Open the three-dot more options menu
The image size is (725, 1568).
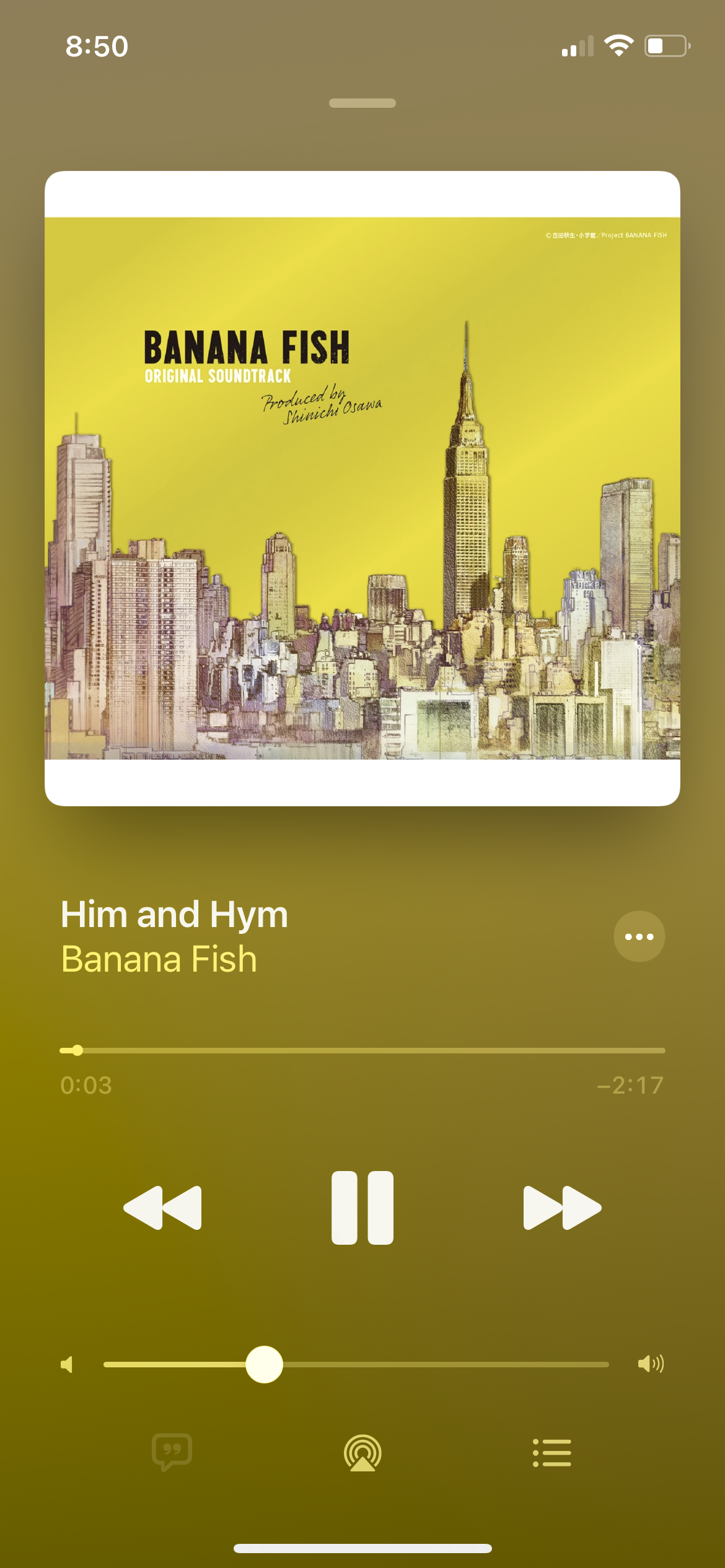pyautogui.click(x=639, y=936)
